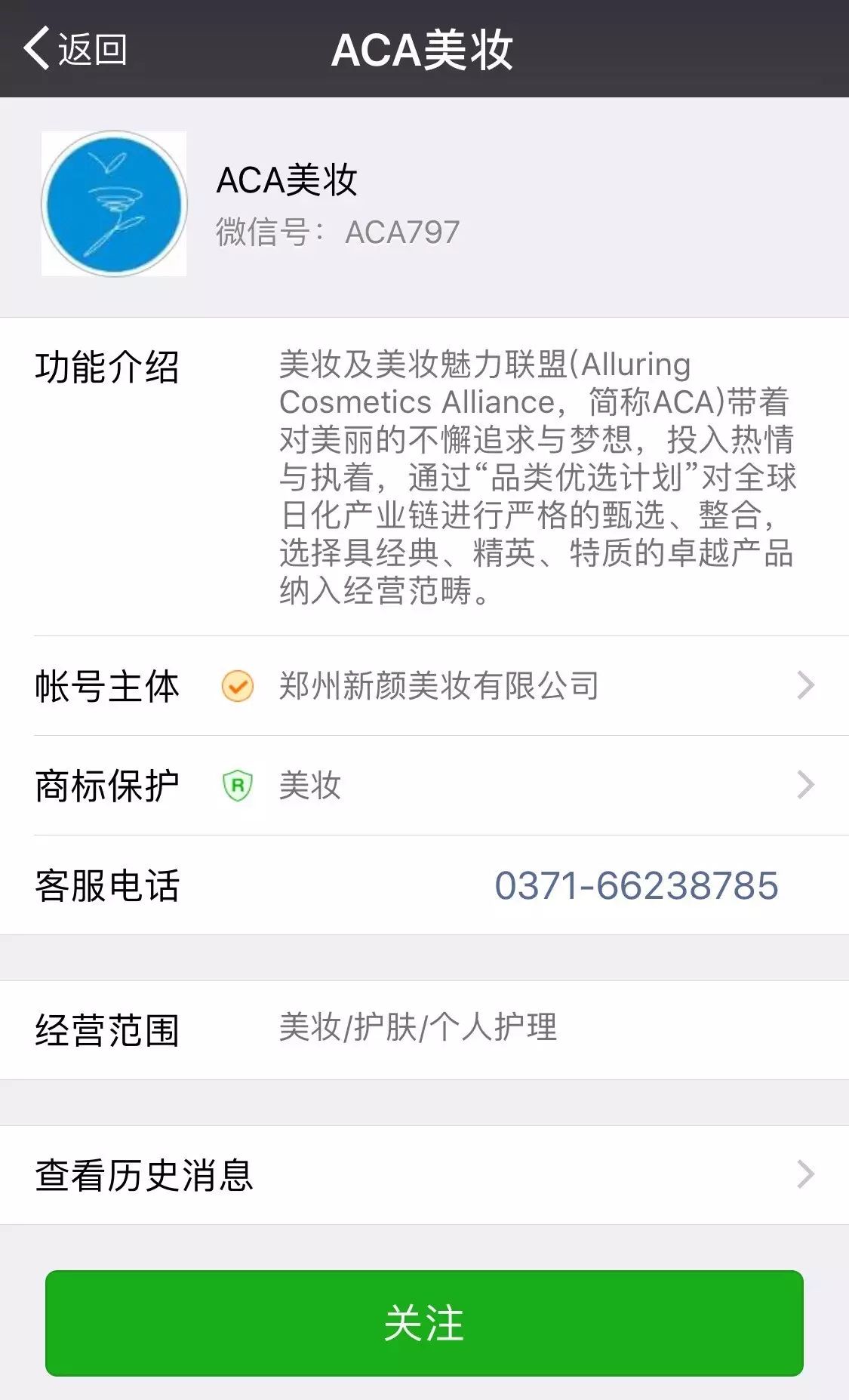
Task: View history messages via 查看历史消息
Action: coord(424,1175)
